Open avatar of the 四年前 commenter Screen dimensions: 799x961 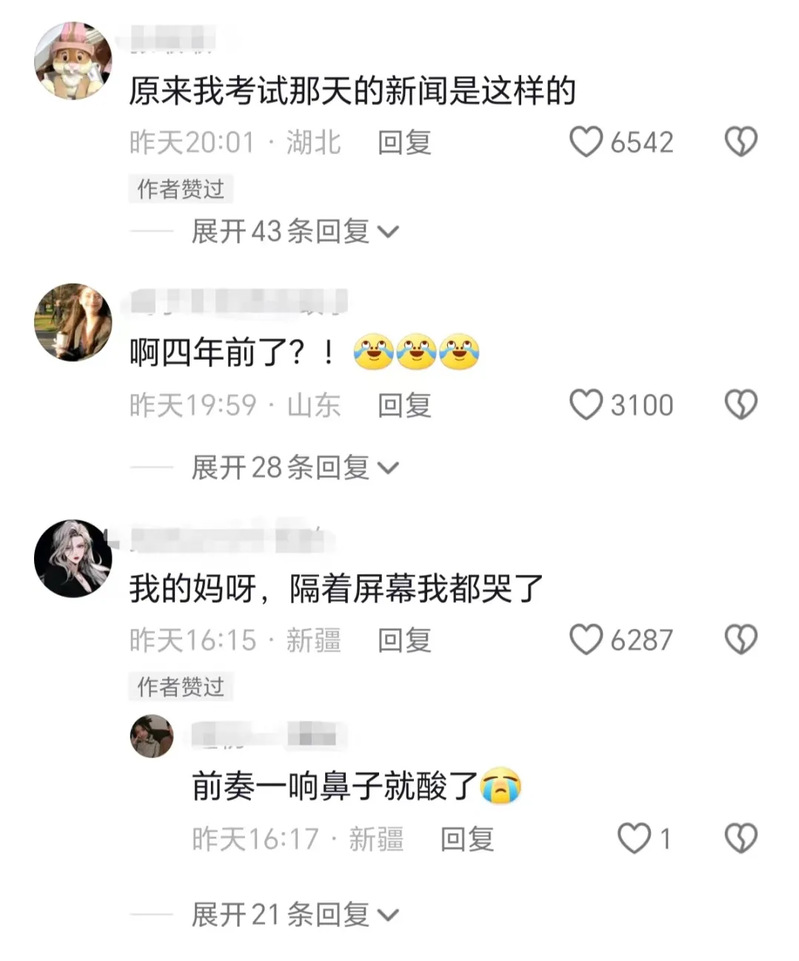(x=73, y=322)
